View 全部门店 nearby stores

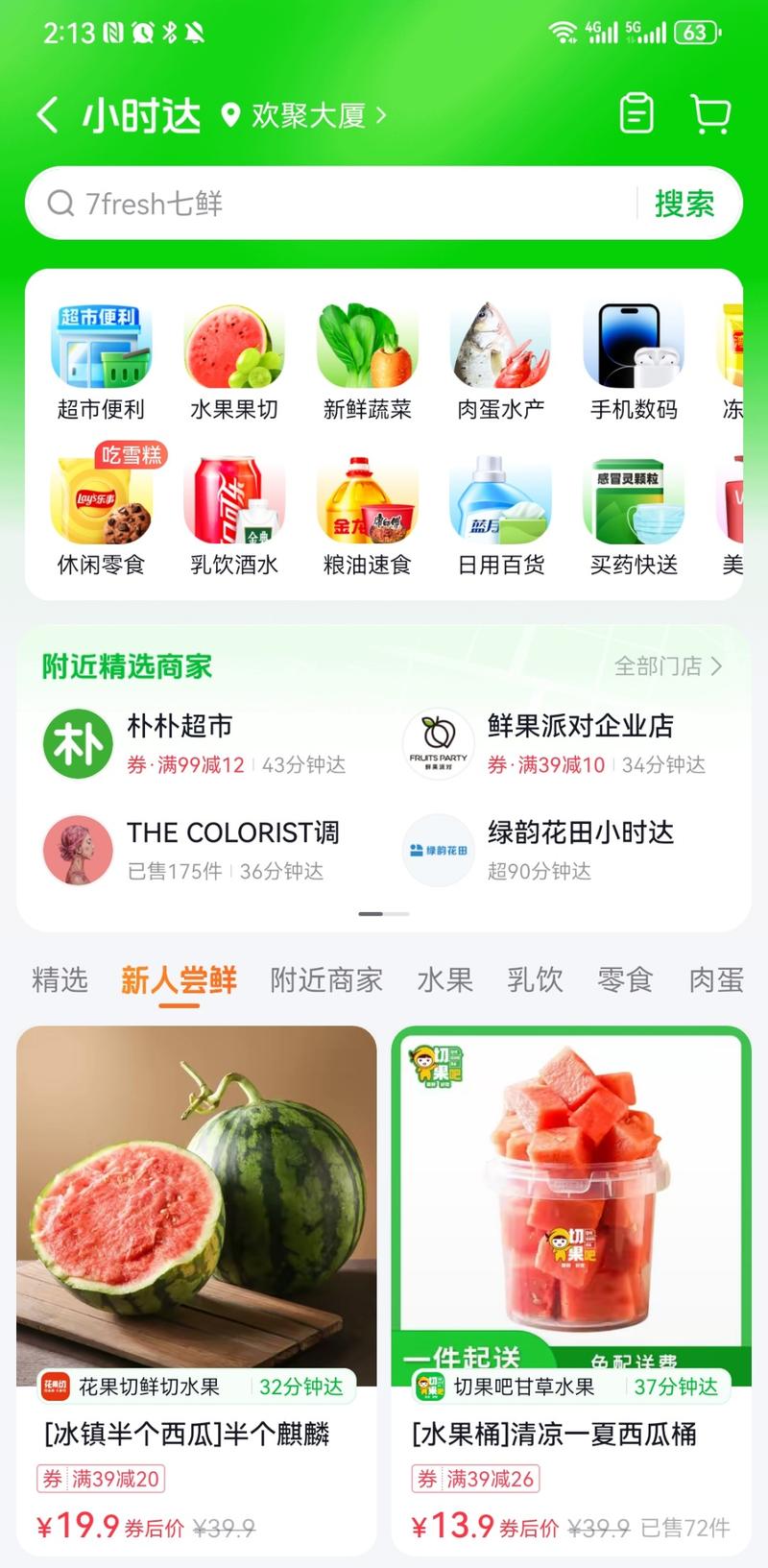(668, 665)
